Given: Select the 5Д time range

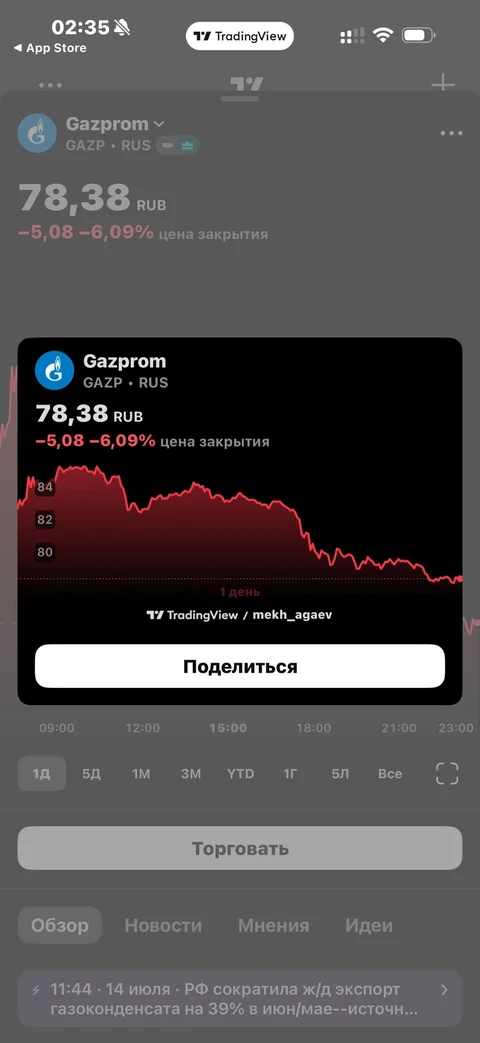Looking at the screenshot, I should pyautogui.click(x=91, y=774).
